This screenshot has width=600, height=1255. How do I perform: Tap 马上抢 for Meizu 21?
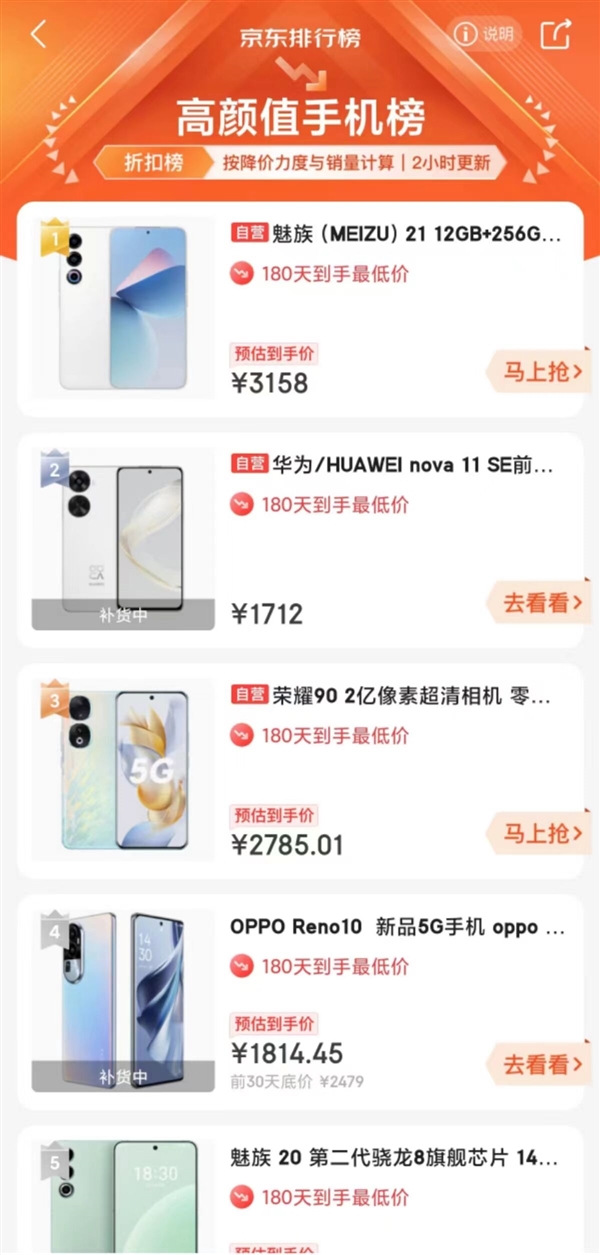(x=540, y=372)
